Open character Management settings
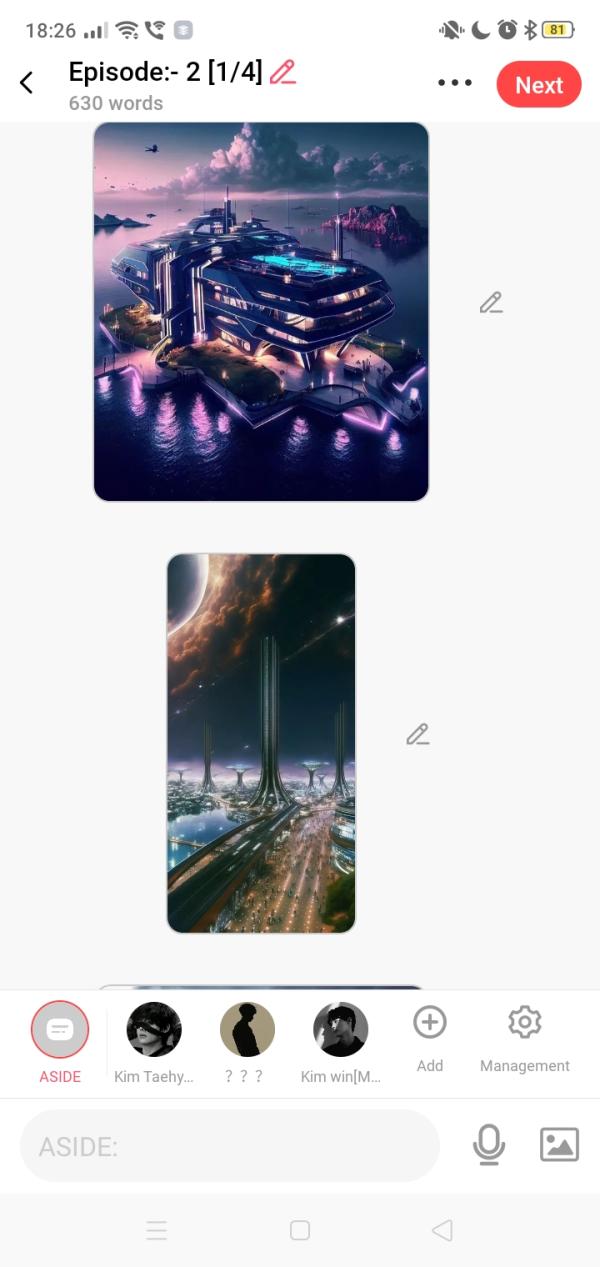Image resolution: width=600 pixels, height=1267 pixels. tap(524, 1023)
